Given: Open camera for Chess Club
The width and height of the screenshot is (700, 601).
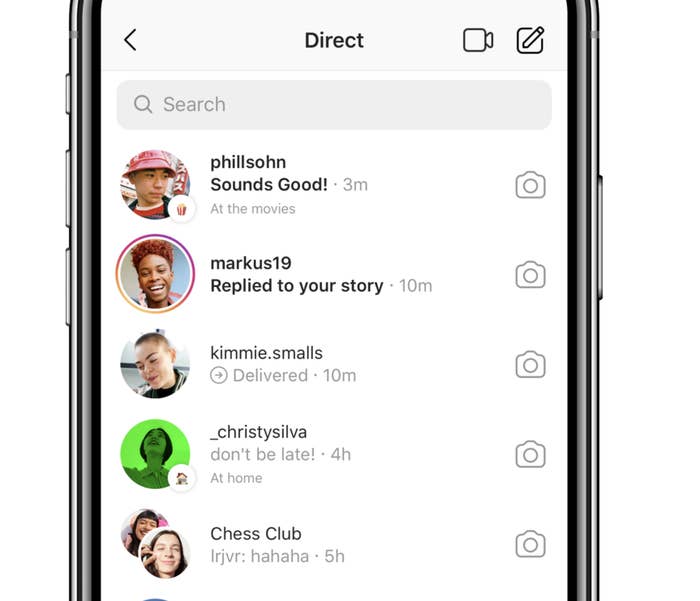Looking at the screenshot, I should coord(530,544).
